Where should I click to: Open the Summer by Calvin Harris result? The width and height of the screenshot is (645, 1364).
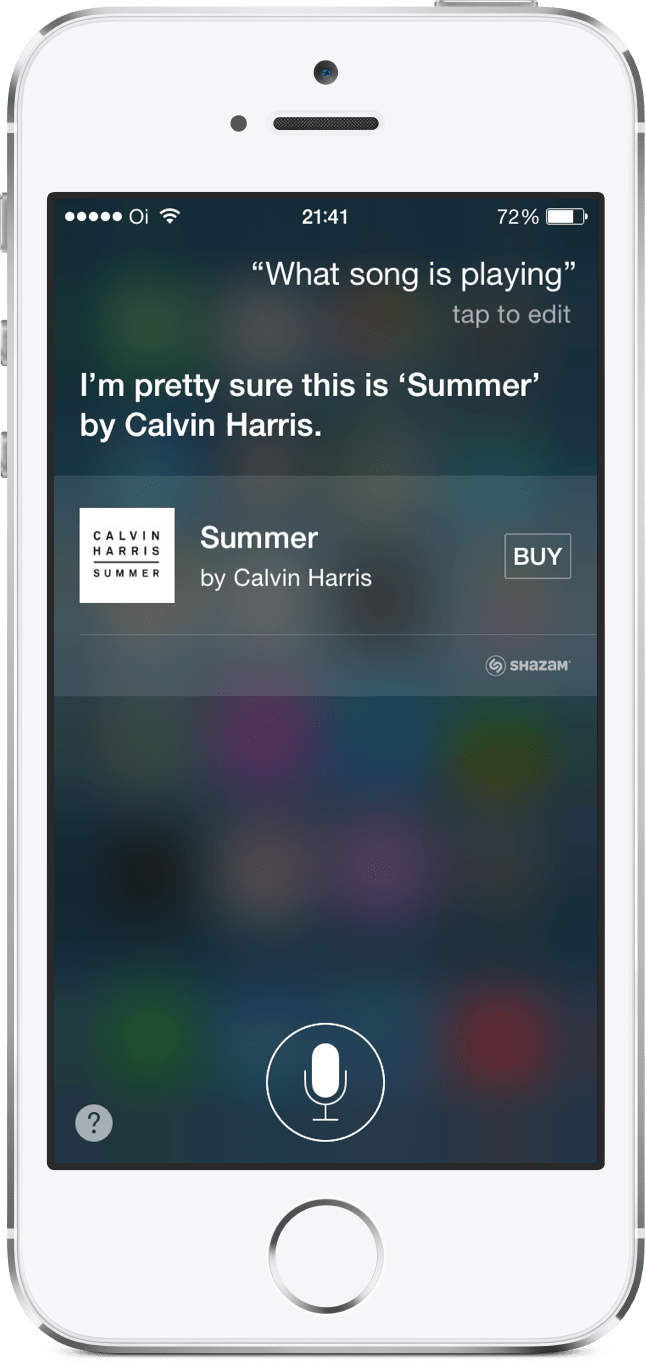[325, 556]
